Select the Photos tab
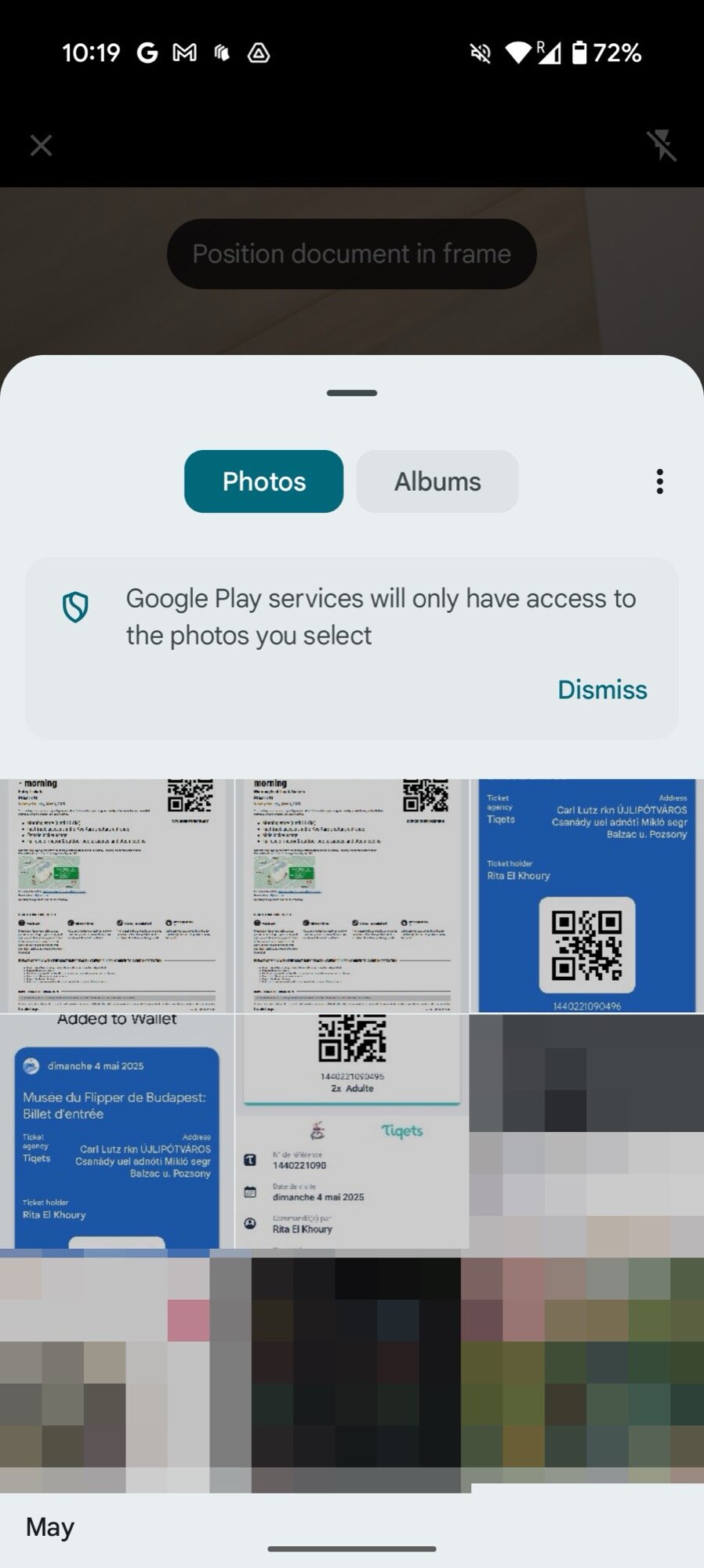704x1568 pixels. 263,481
